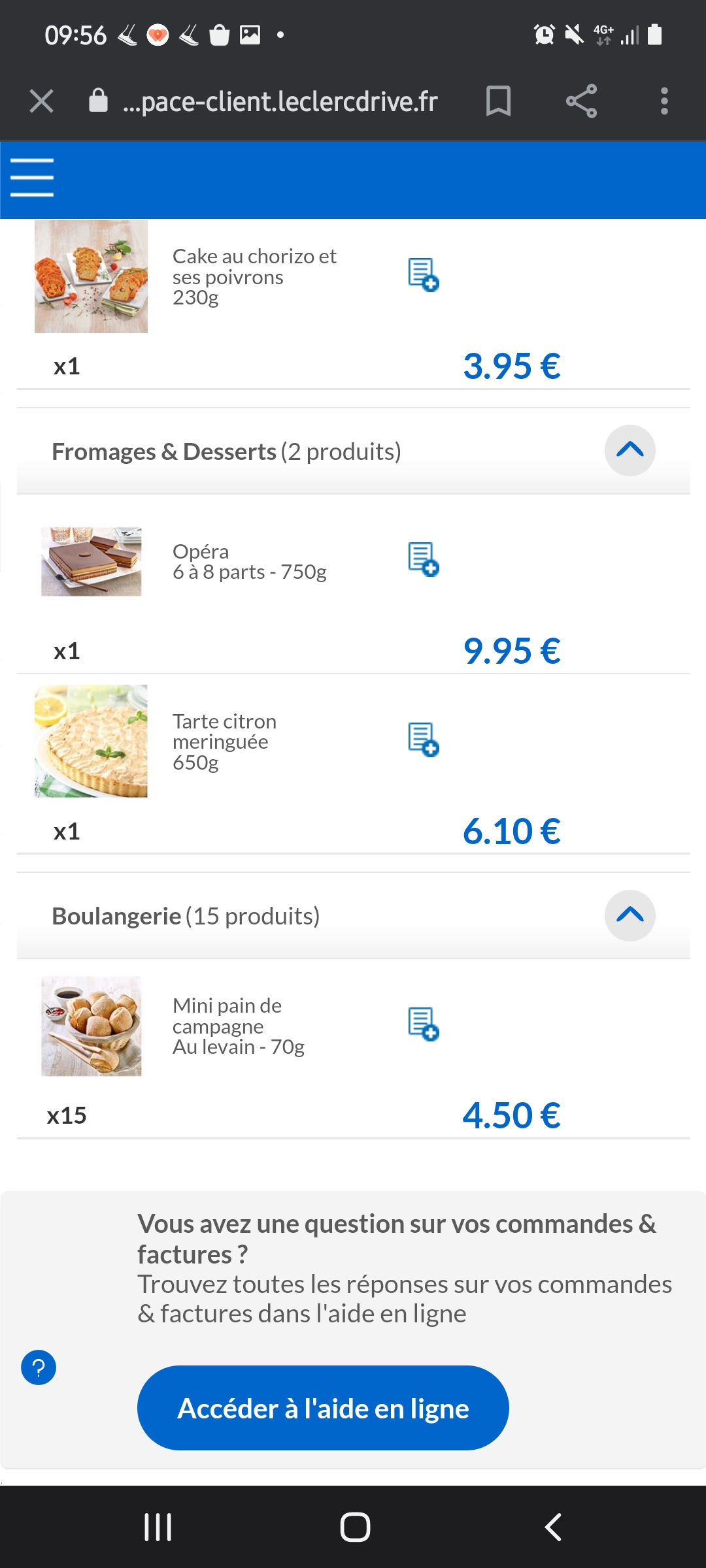Add Cake au chorizo to a list

[x=424, y=275]
